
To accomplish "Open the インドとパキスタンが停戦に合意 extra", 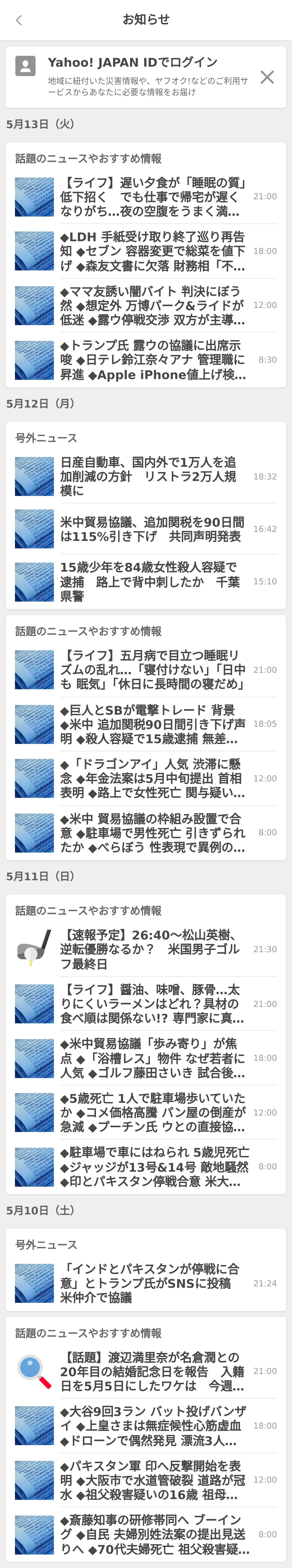I will click(x=152, y=1283).
